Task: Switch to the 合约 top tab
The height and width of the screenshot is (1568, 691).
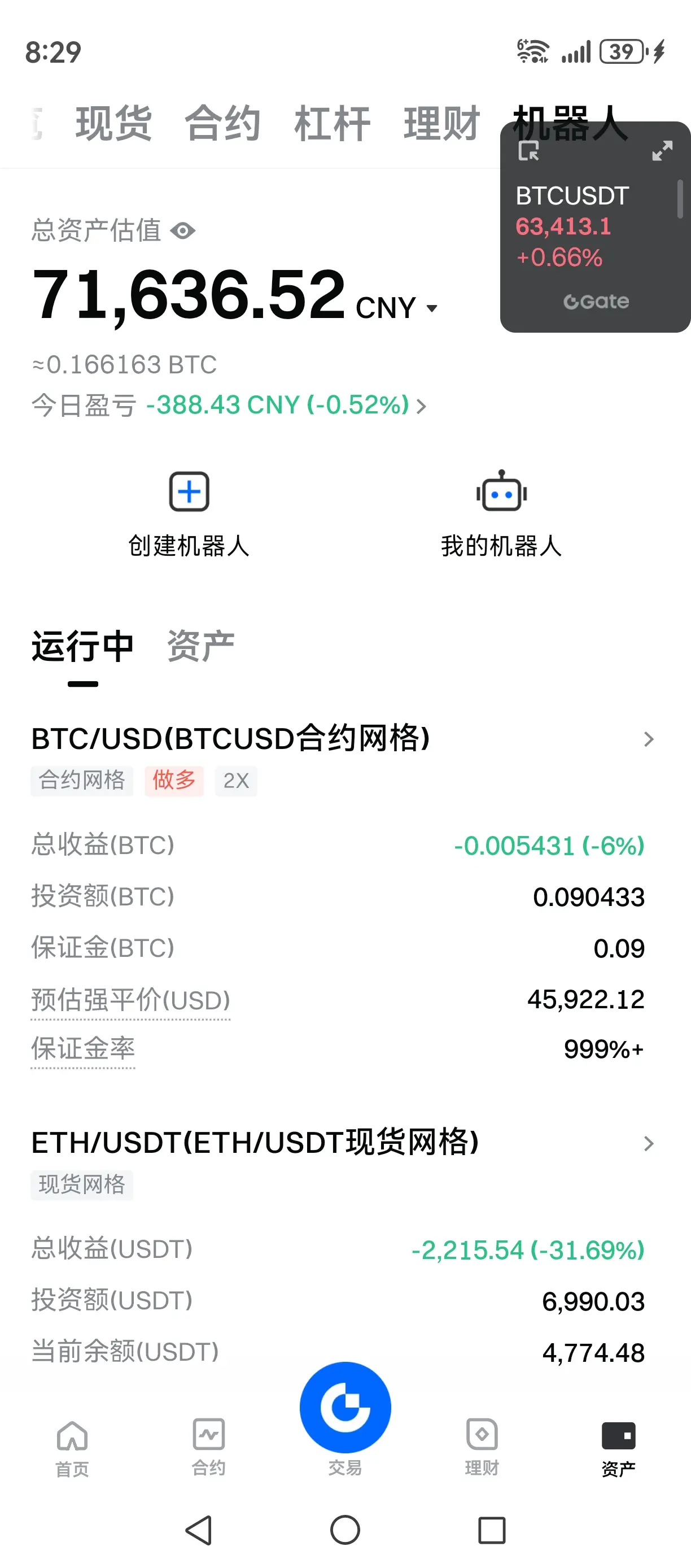Action: tap(223, 123)
